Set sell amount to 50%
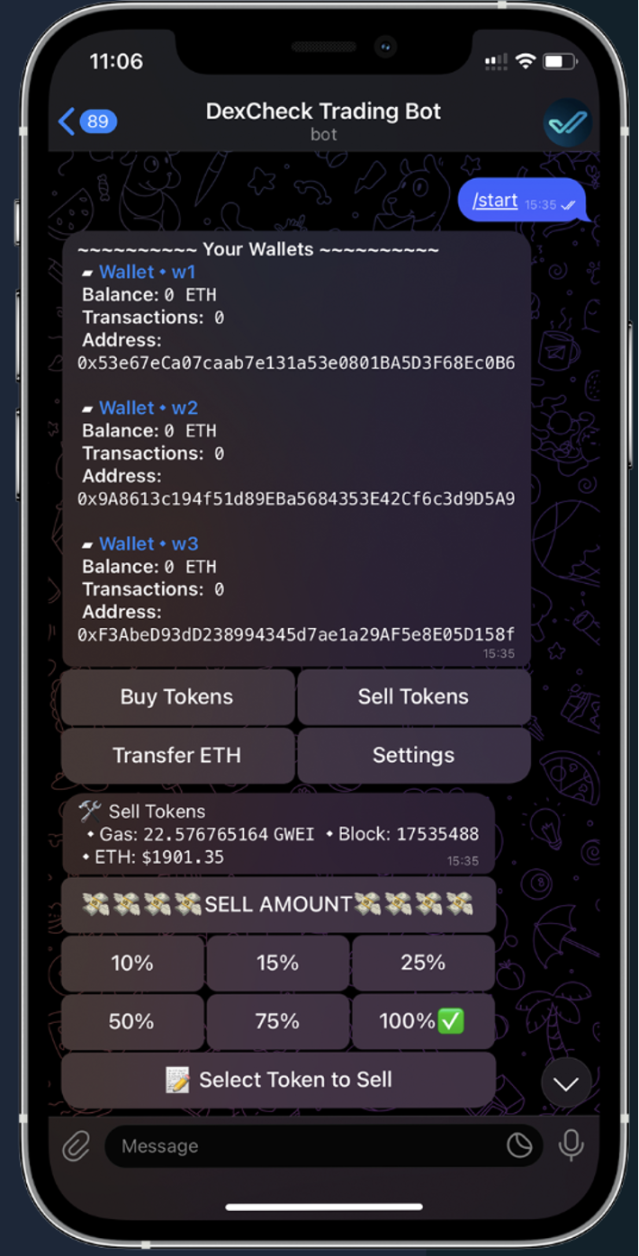Image resolution: width=639 pixels, height=1256 pixels. click(x=132, y=1021)
